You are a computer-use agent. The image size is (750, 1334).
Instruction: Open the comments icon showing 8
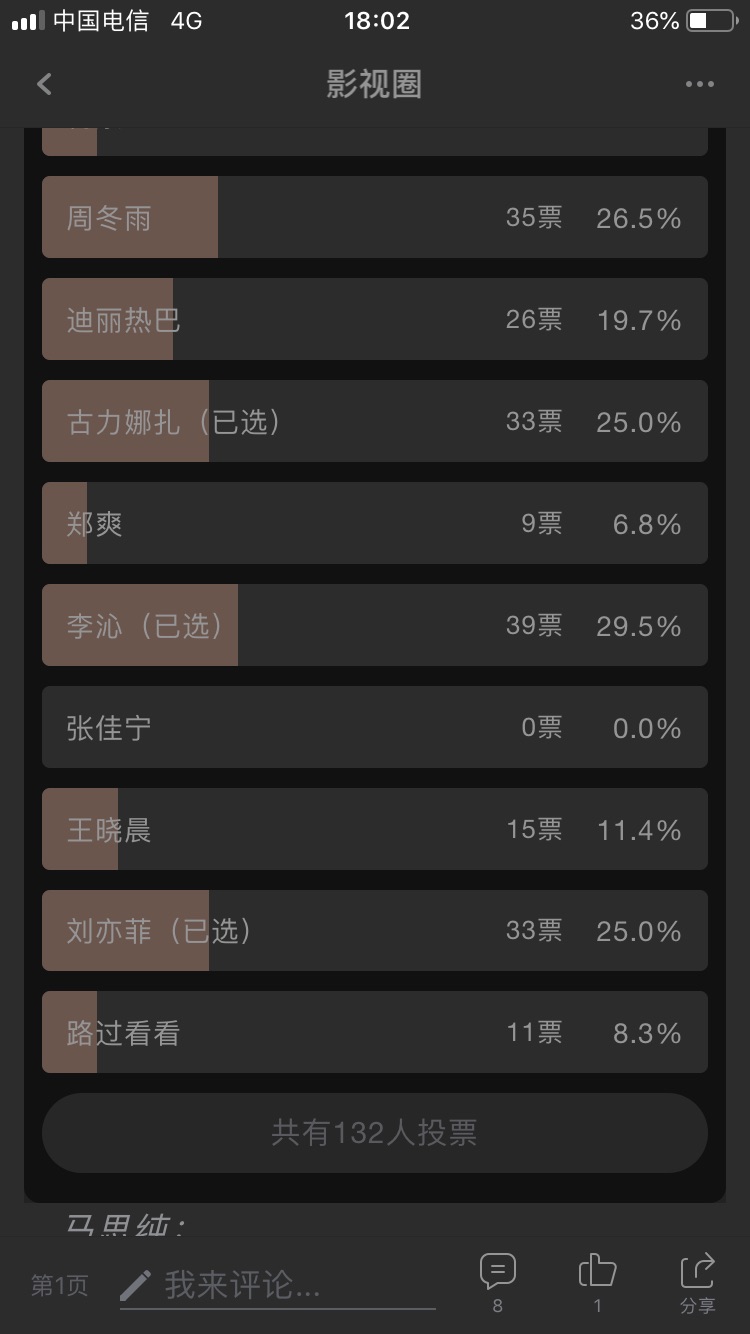point(498,1283)
